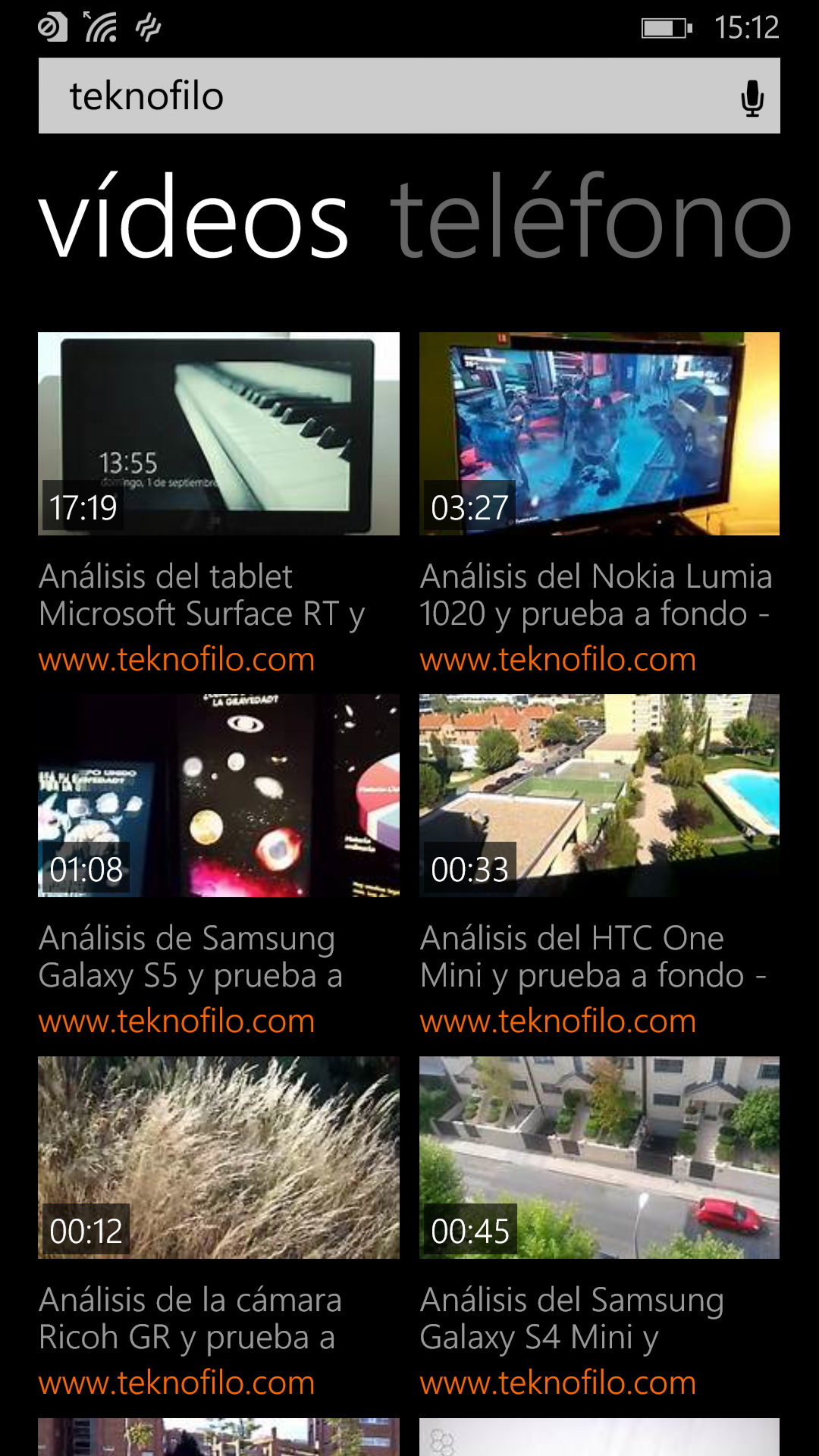Play the Nokia Lumia 1020 analysis video
The width and height of the screenshot is (819, 1456).
[599, 434]
